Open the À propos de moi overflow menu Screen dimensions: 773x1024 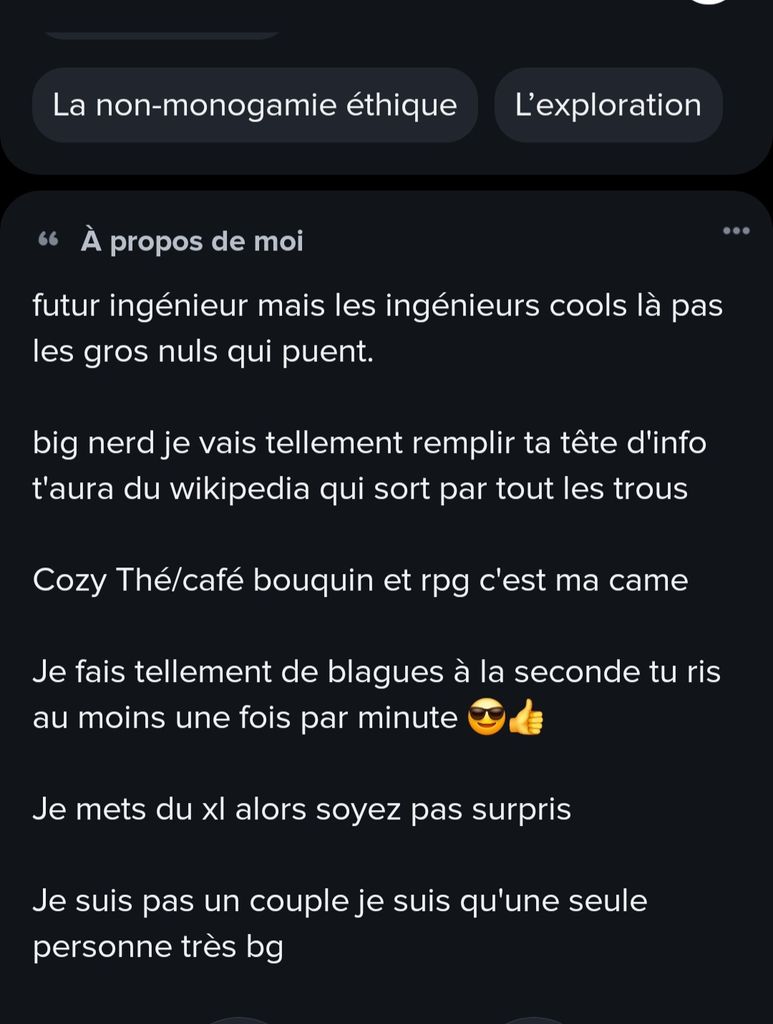tap(736, 231)
